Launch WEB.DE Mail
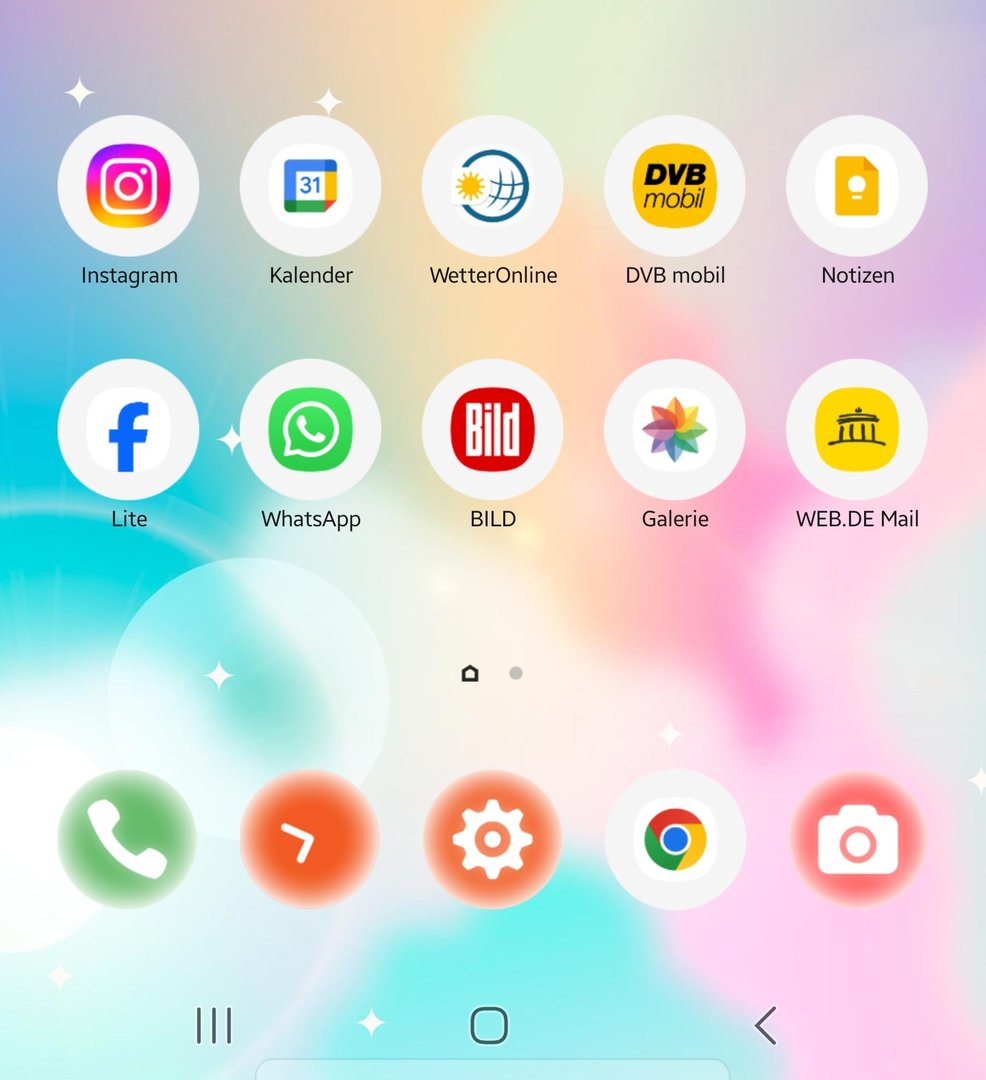 click(856, 430)
